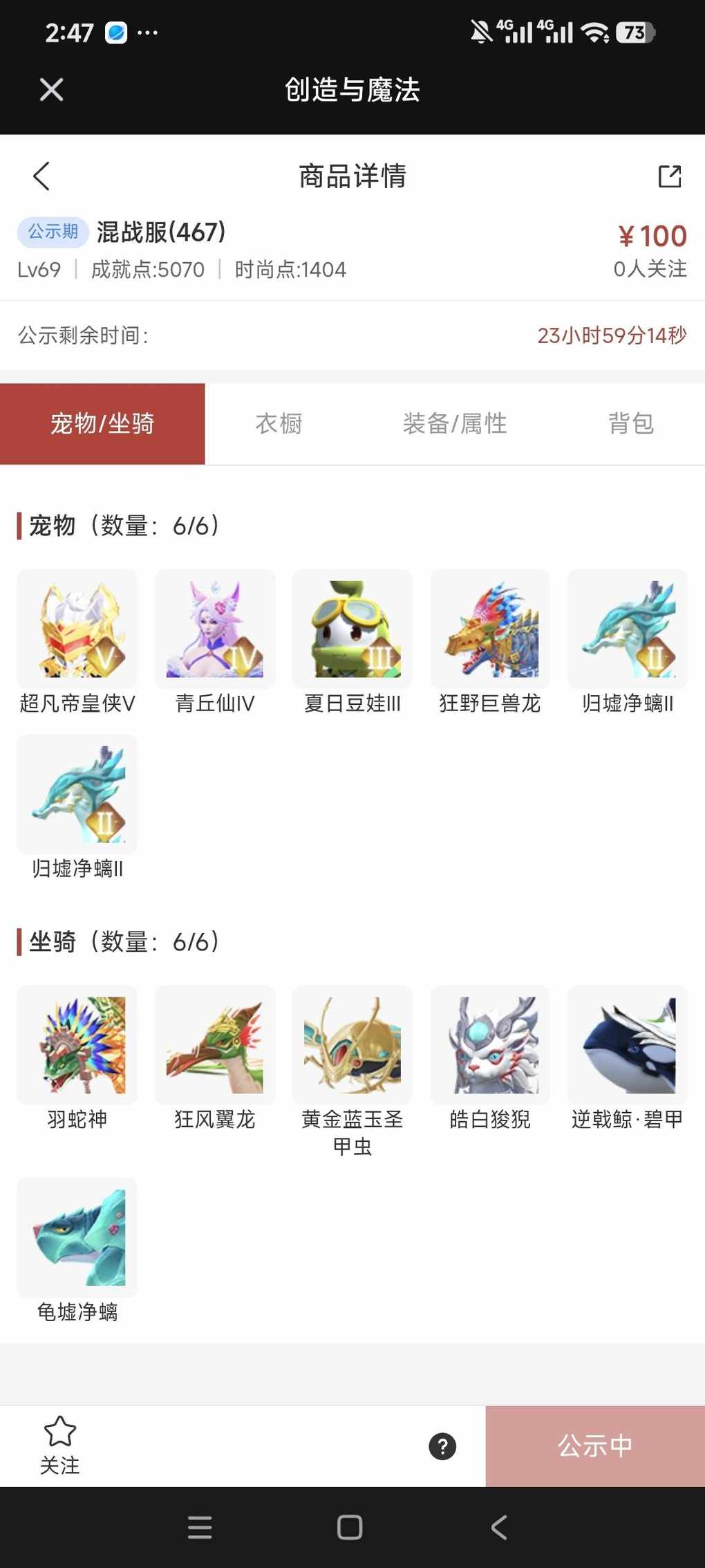Select the 宠物/坐骑 tab

(x=102, y=423)
